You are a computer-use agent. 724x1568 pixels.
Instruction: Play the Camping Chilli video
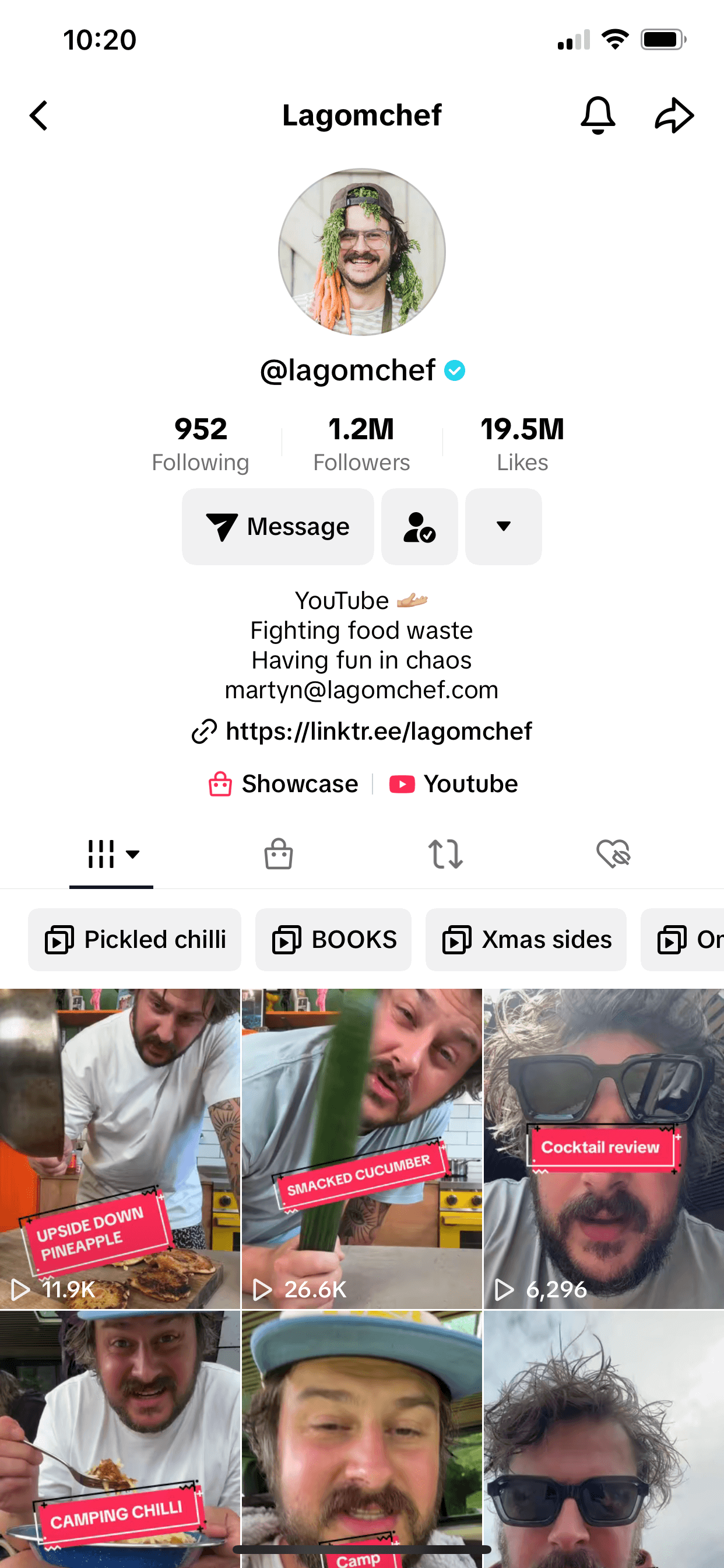tap(120, 1437)
